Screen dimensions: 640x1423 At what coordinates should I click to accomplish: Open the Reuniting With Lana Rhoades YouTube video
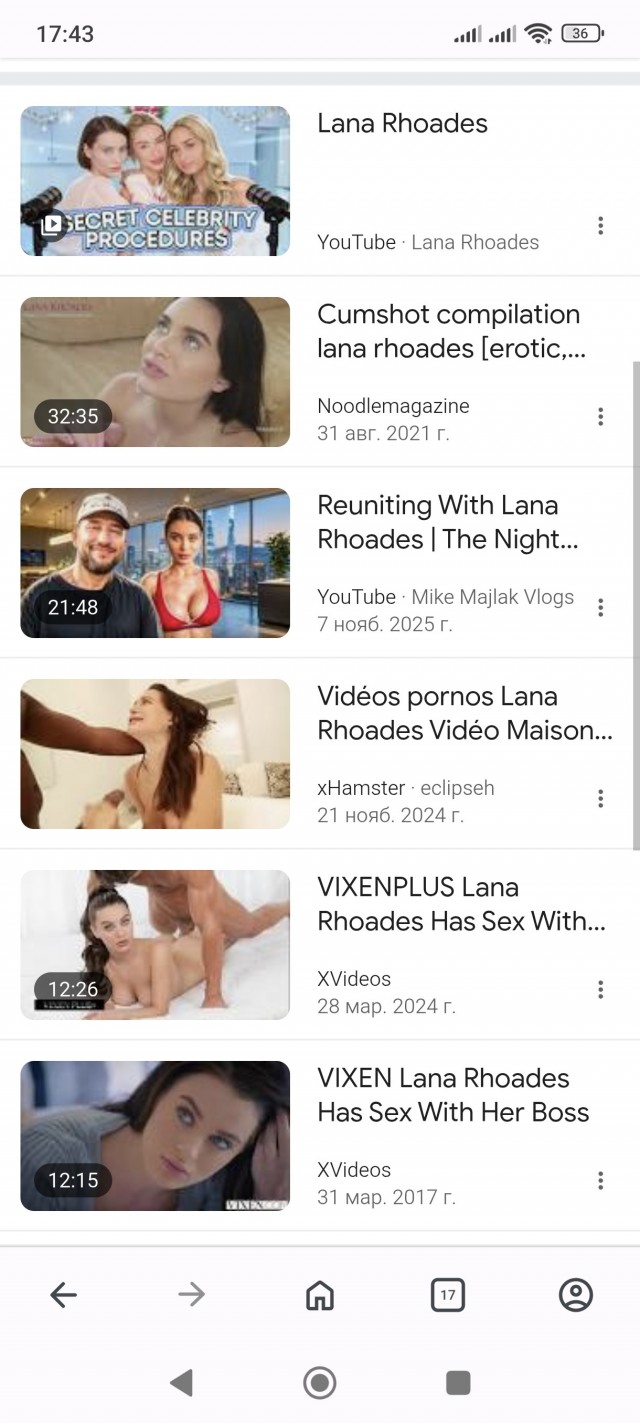[x=447, y=522]
